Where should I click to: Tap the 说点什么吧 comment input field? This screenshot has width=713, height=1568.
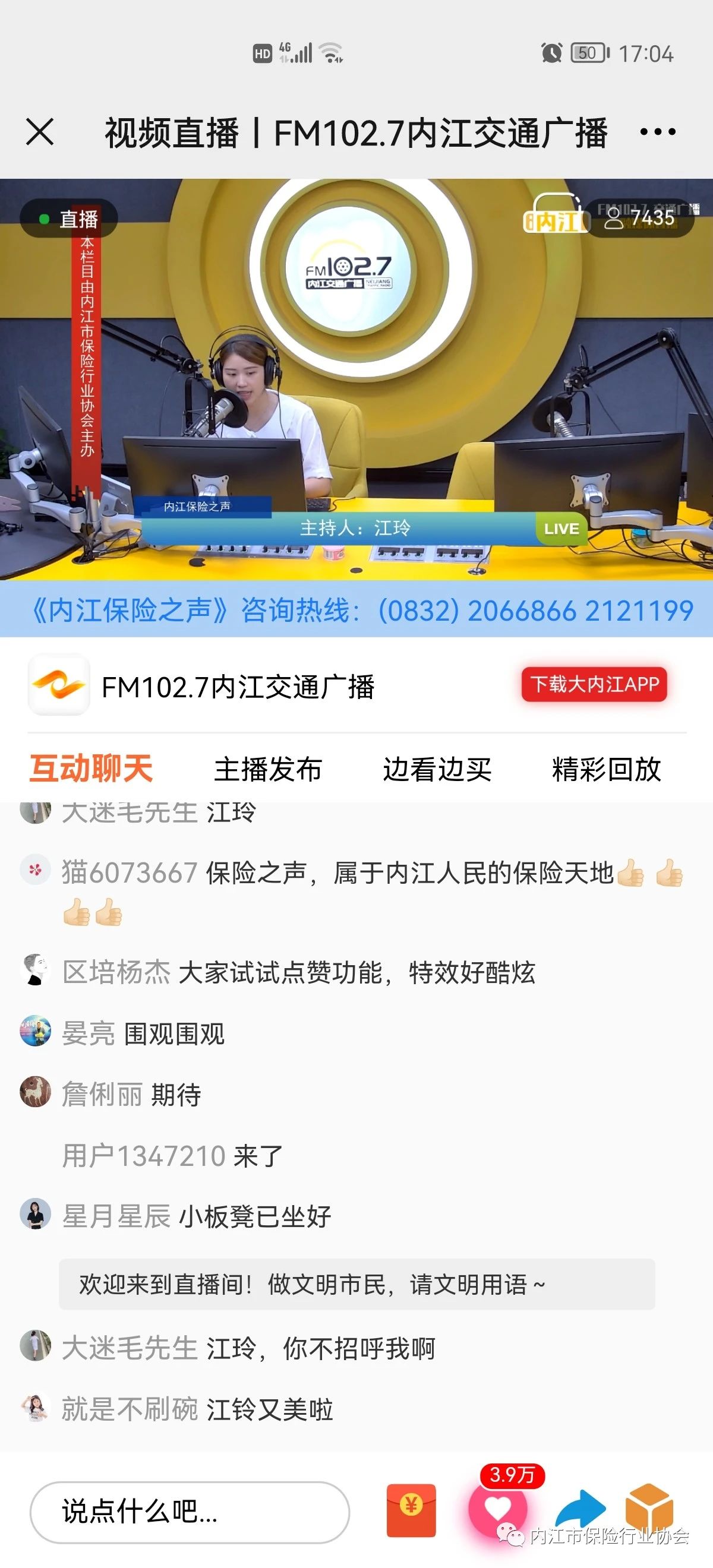pos(190,1512)
